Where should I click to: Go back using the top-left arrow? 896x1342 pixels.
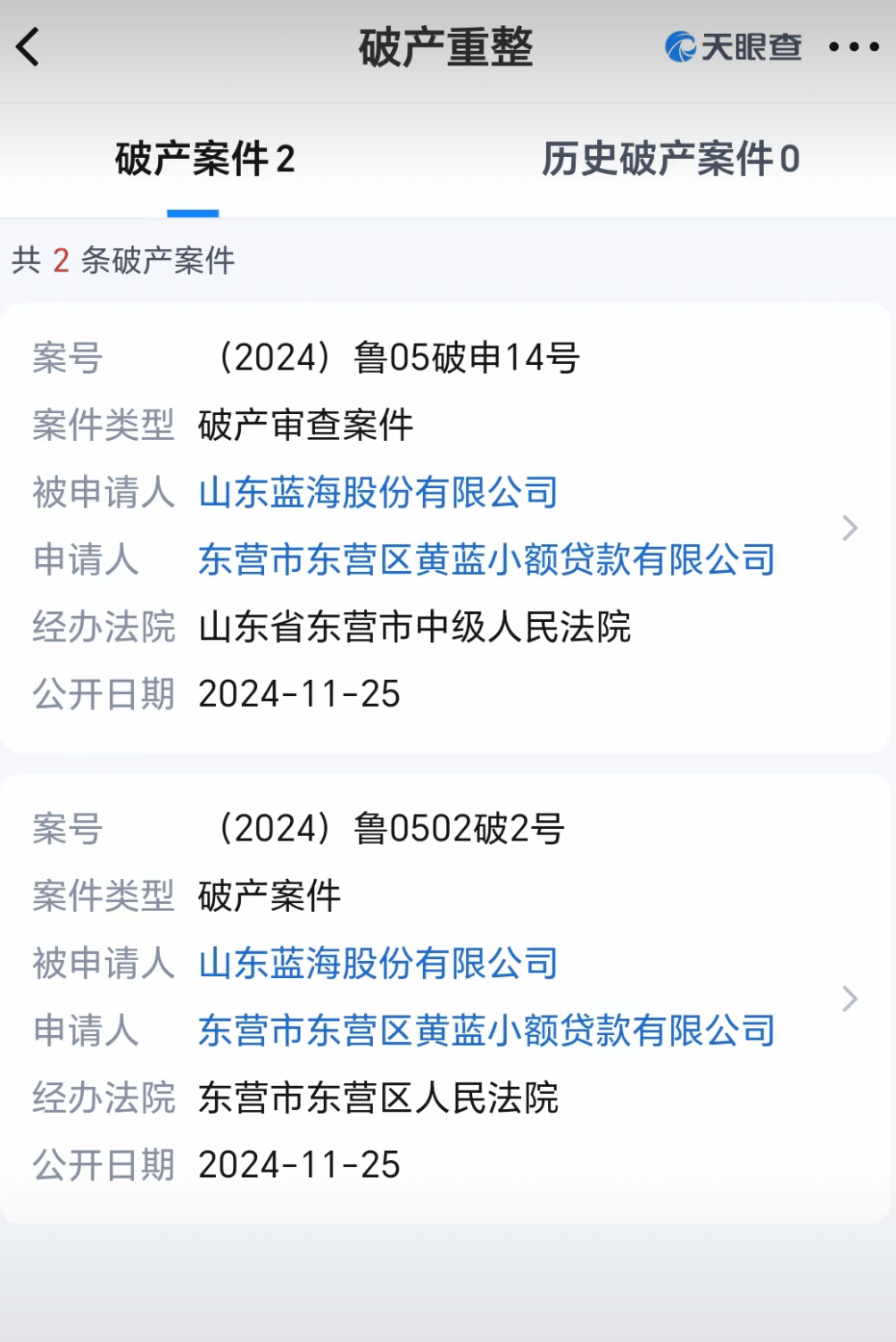pyautogui.click(x=29, y=47)
